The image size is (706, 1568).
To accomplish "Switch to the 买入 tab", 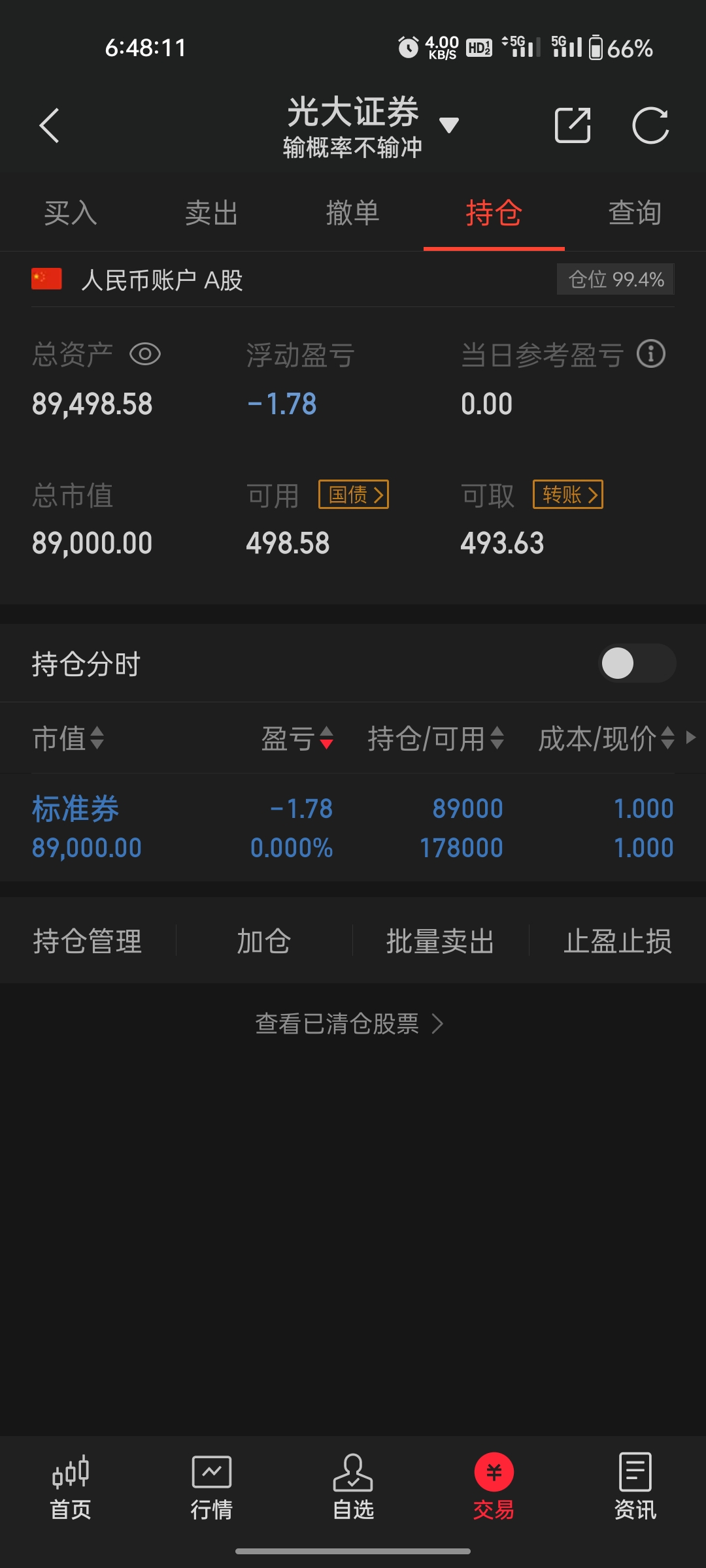I will [71, 213].
